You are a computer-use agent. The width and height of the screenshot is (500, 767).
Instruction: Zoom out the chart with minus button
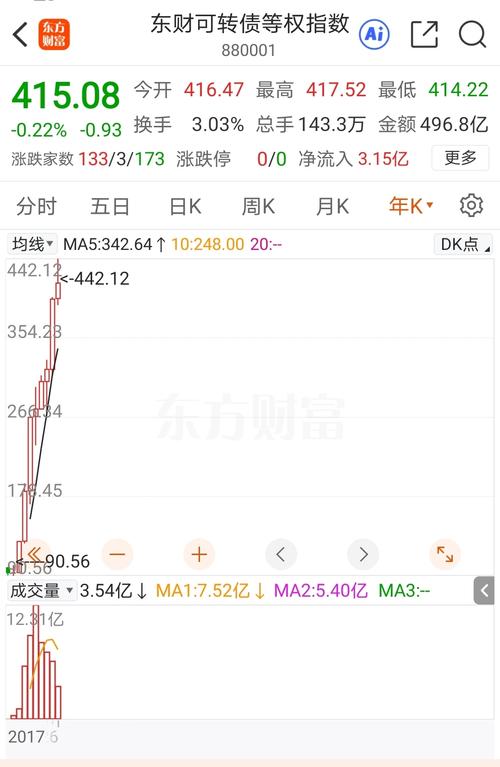(117, 554)
